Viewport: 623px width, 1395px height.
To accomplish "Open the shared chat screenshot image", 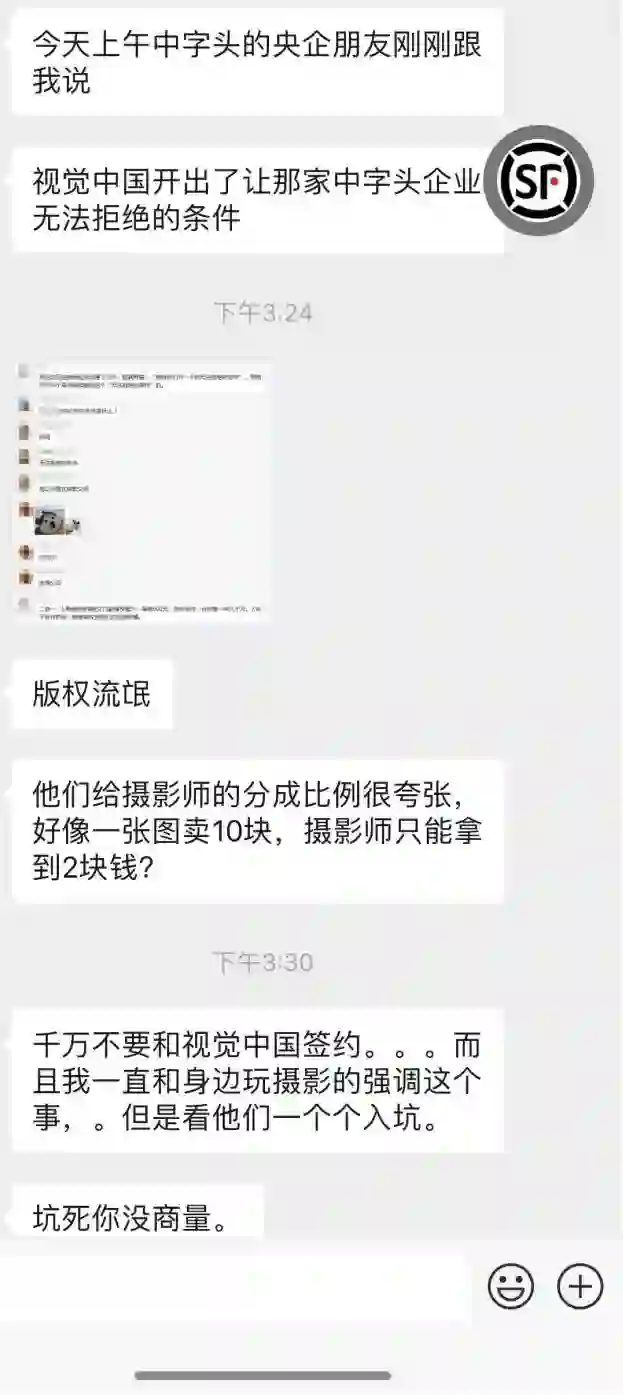I will 142,493.
